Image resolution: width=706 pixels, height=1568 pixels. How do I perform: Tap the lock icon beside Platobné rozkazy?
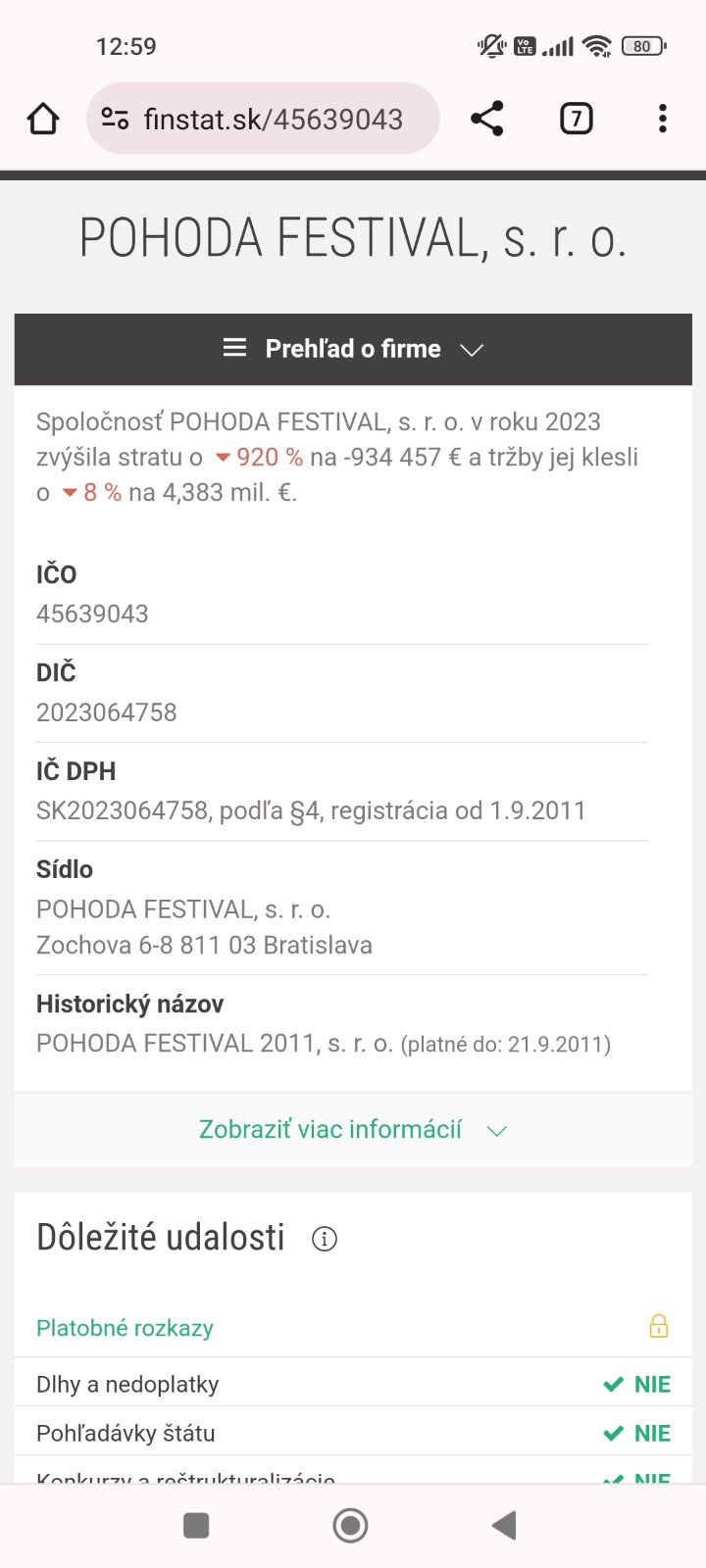point(658,1327)
